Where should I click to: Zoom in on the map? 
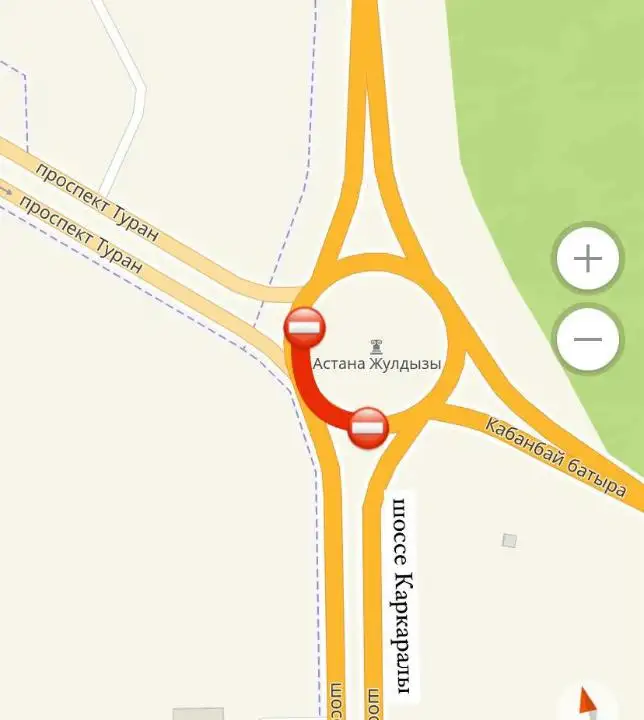[x=588, y=259]
